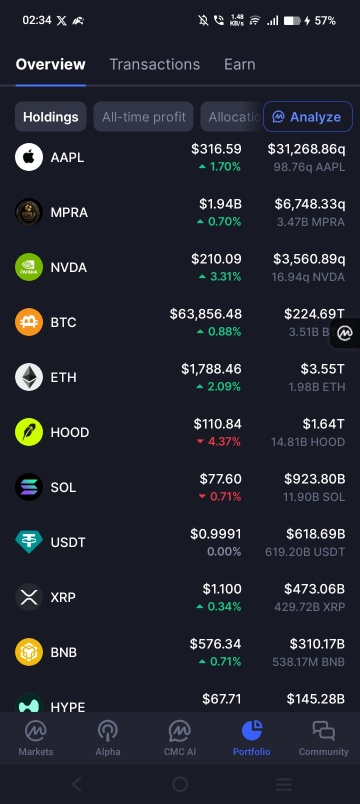The height and width of the screenshot is (804, 360).
Task: Show the Allocation chip view
Action: pyautogui.click(x=232, y=117)
